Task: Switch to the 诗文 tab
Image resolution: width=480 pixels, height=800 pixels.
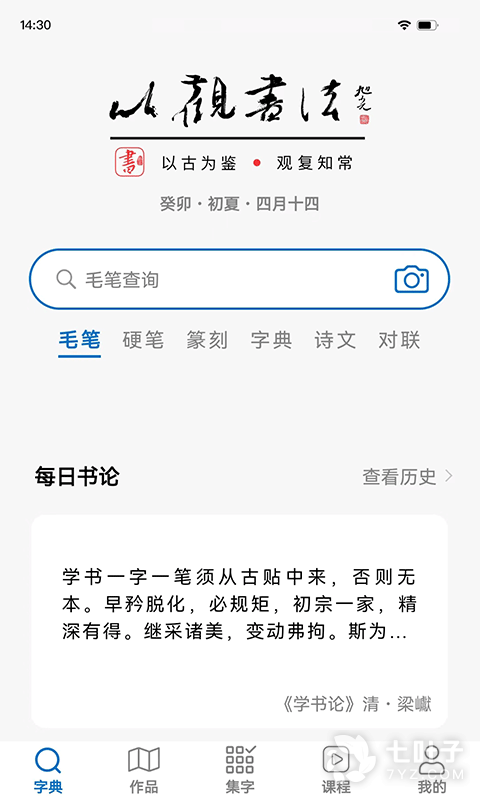Action: point(335,340)
